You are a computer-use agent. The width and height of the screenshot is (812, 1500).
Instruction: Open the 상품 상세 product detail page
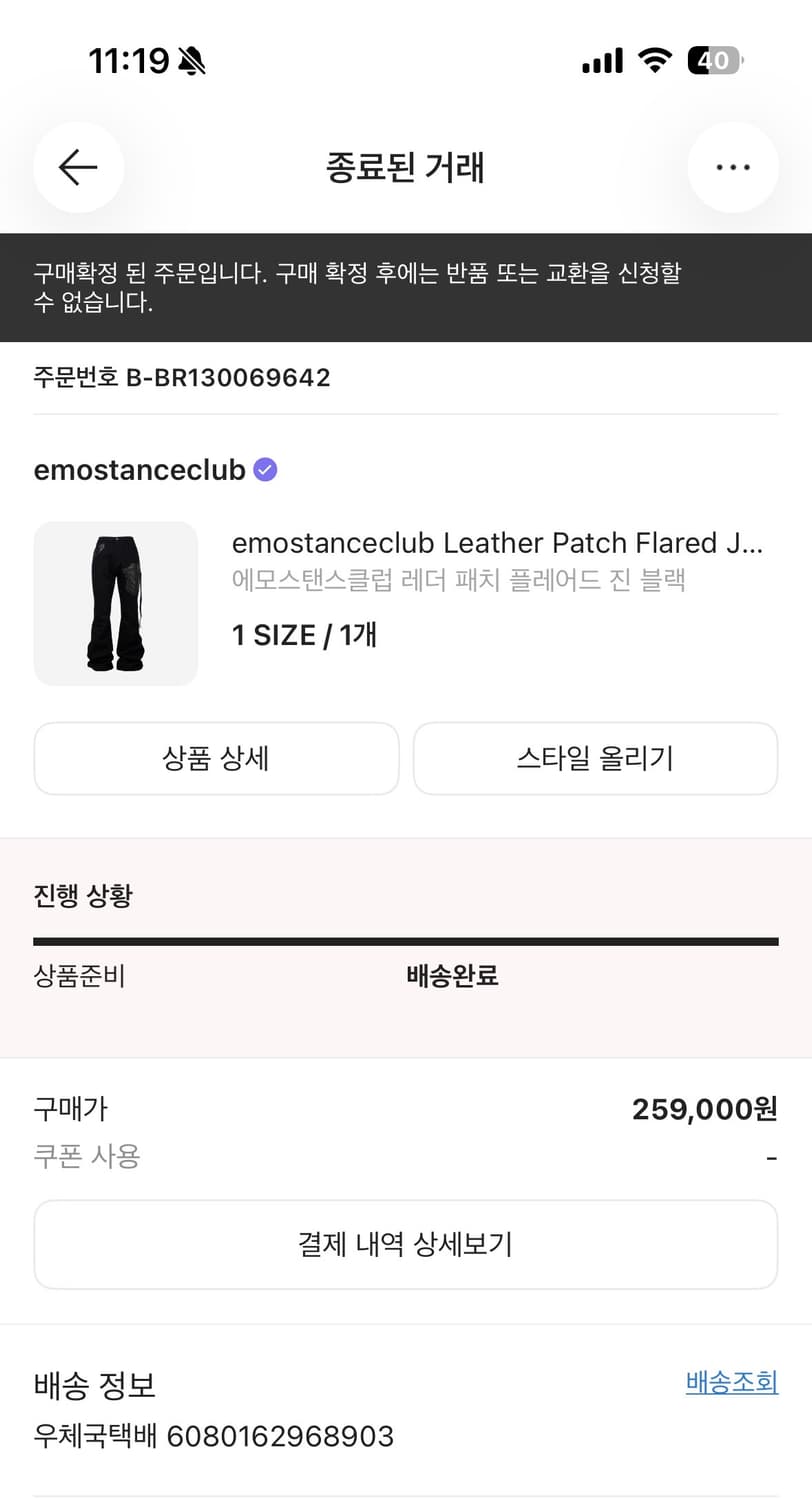(216, 758)
